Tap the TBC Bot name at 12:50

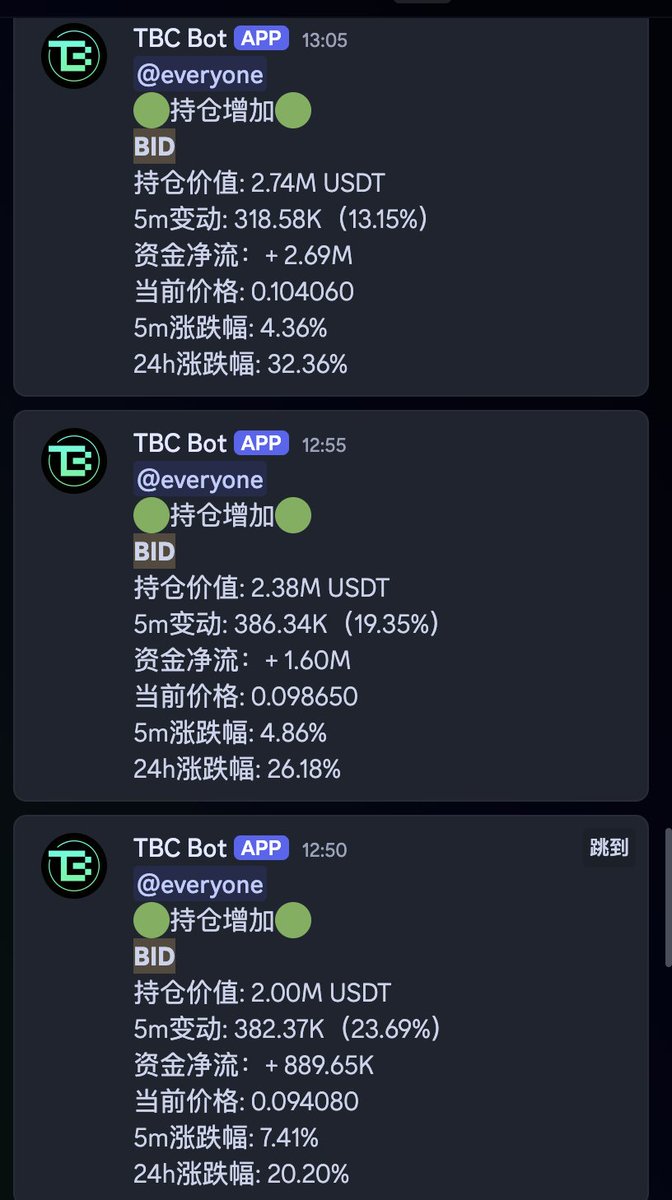pyautogui.click(x=180, y=848)
